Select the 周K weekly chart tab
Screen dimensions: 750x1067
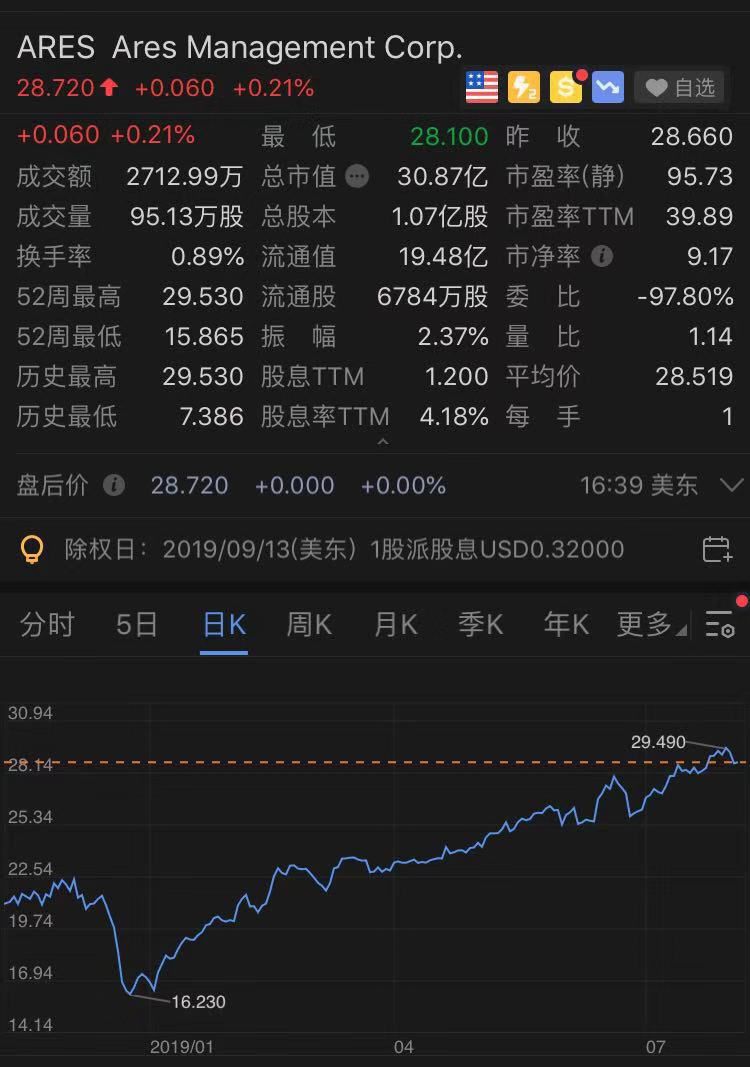(x=308, y=623)
